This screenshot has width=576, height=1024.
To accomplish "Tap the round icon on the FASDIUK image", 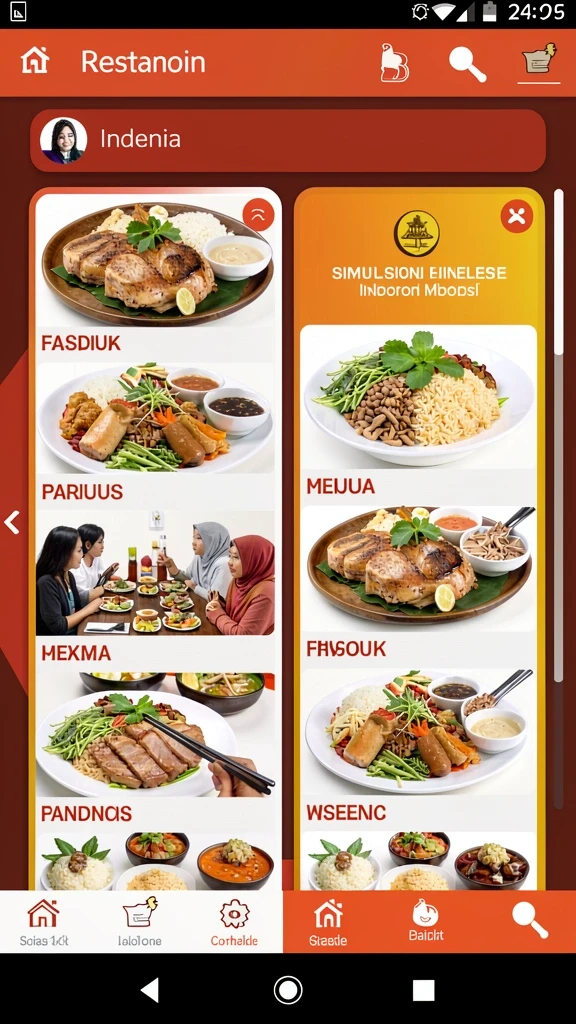I will coord(258,215).
